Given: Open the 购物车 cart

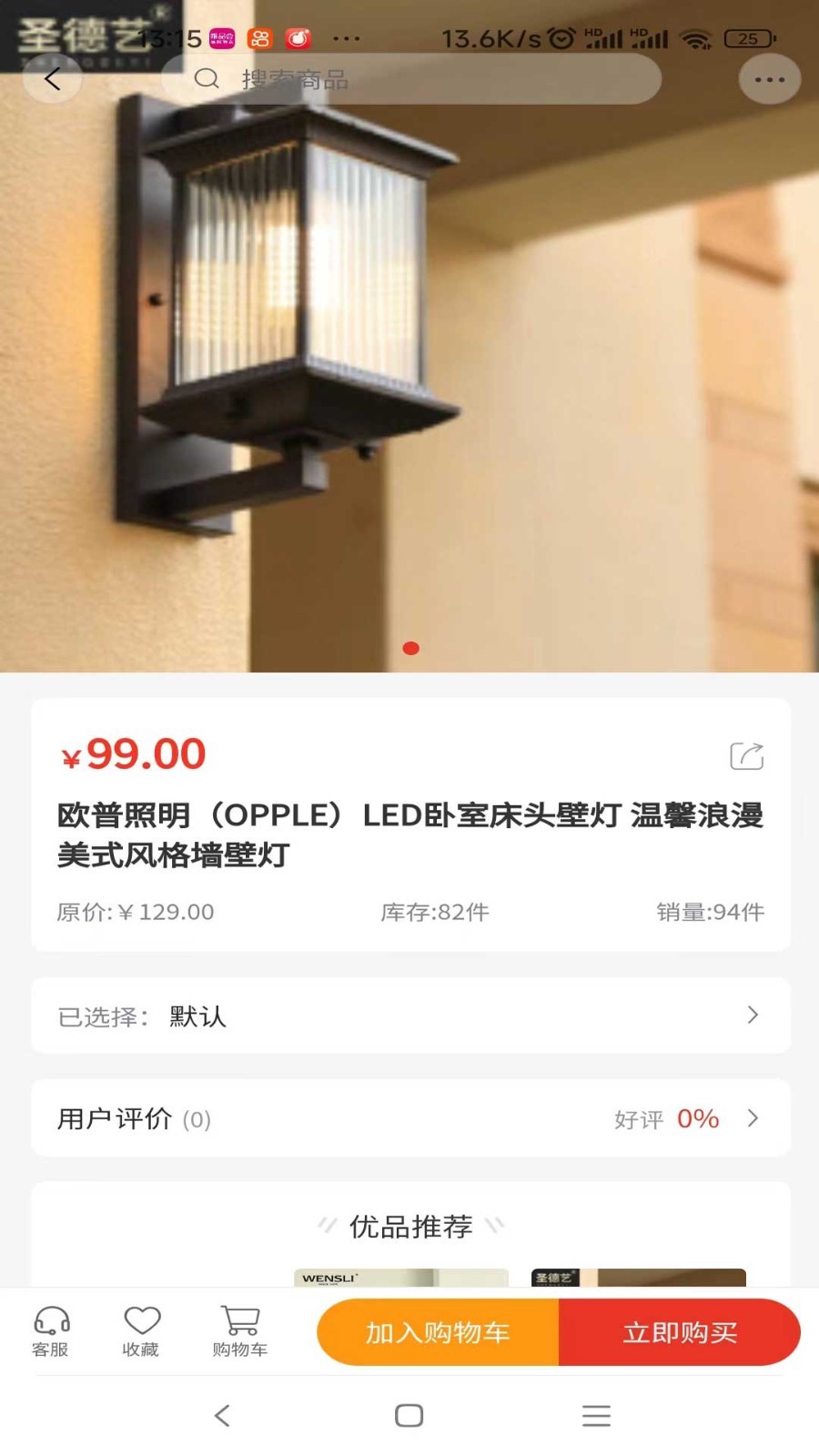Looking at the screenshot, I should (240, 1331).
